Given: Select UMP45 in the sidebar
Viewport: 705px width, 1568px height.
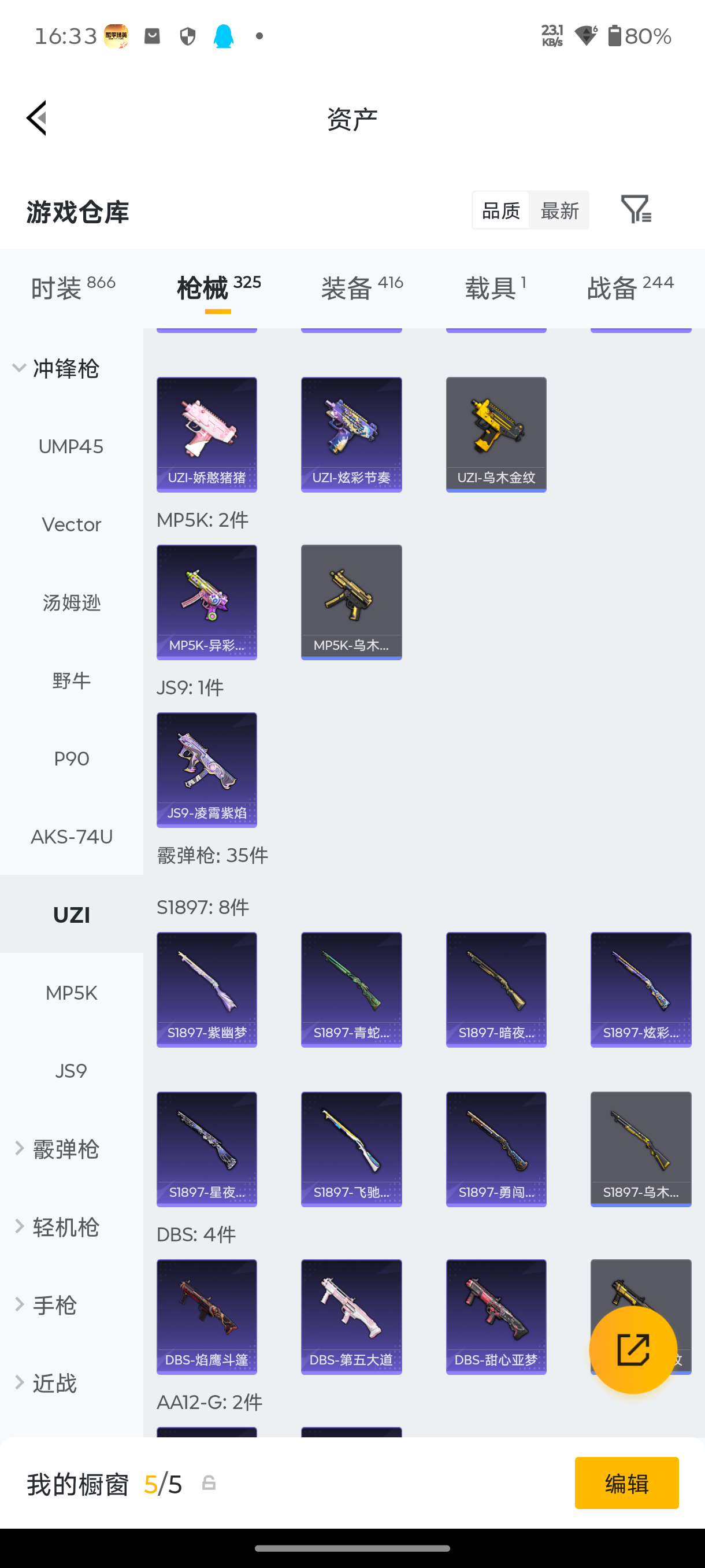Looking at the screenshot, I should tap(71, 447).
